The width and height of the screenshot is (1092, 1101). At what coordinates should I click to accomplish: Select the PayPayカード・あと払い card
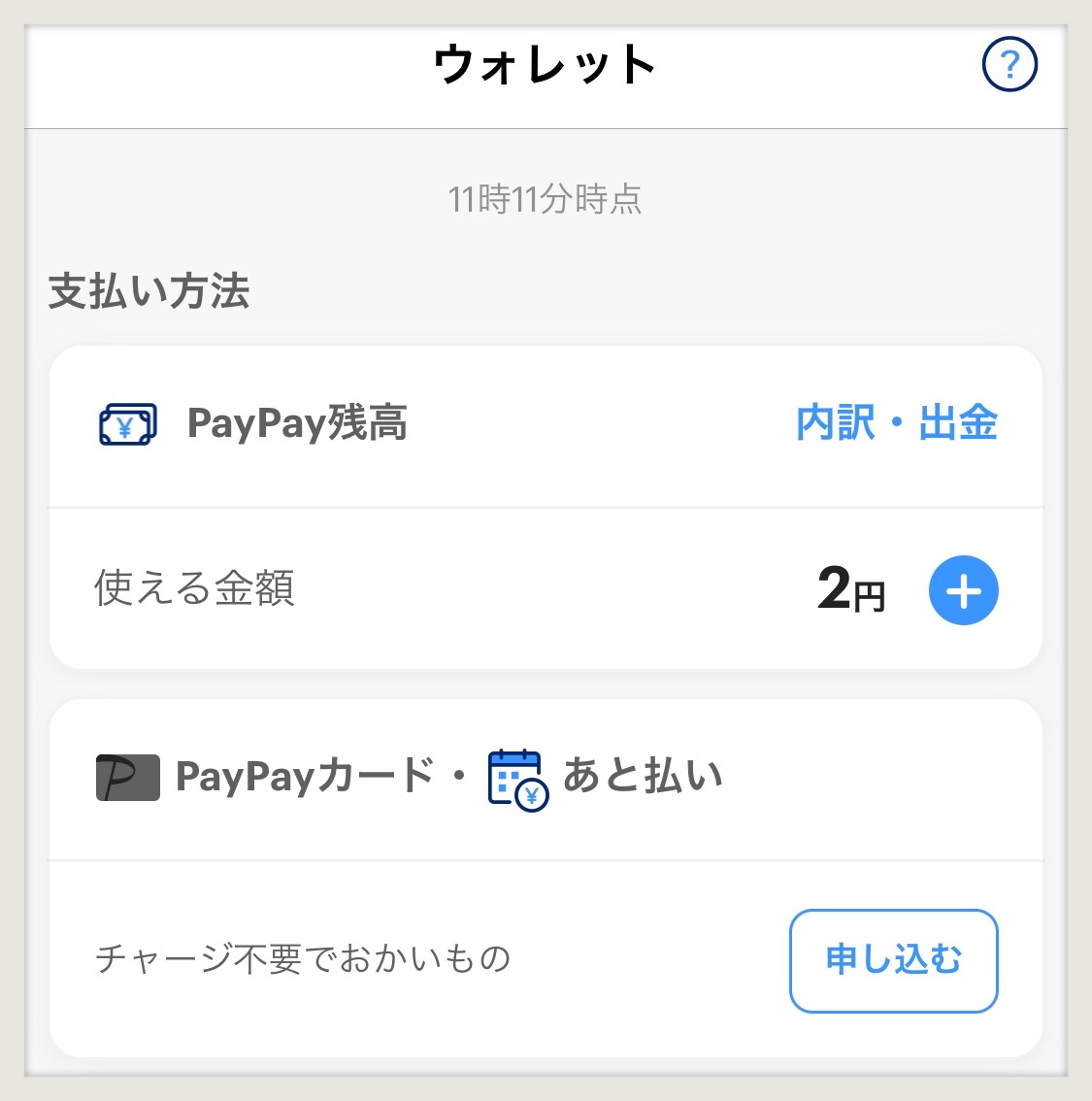click(546, 874)
